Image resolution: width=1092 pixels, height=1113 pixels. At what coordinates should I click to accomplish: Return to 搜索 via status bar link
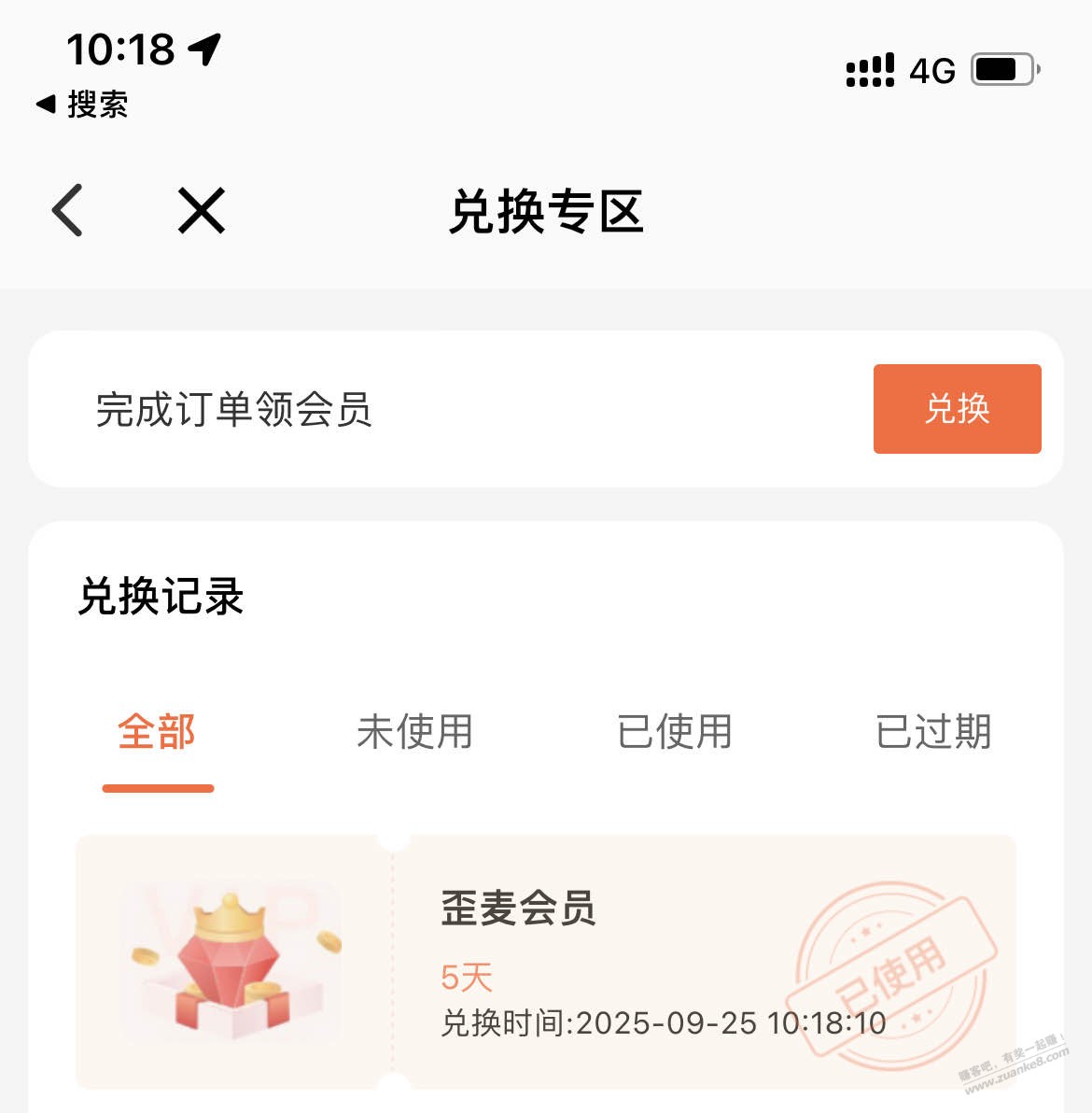(x=82, y=105)
